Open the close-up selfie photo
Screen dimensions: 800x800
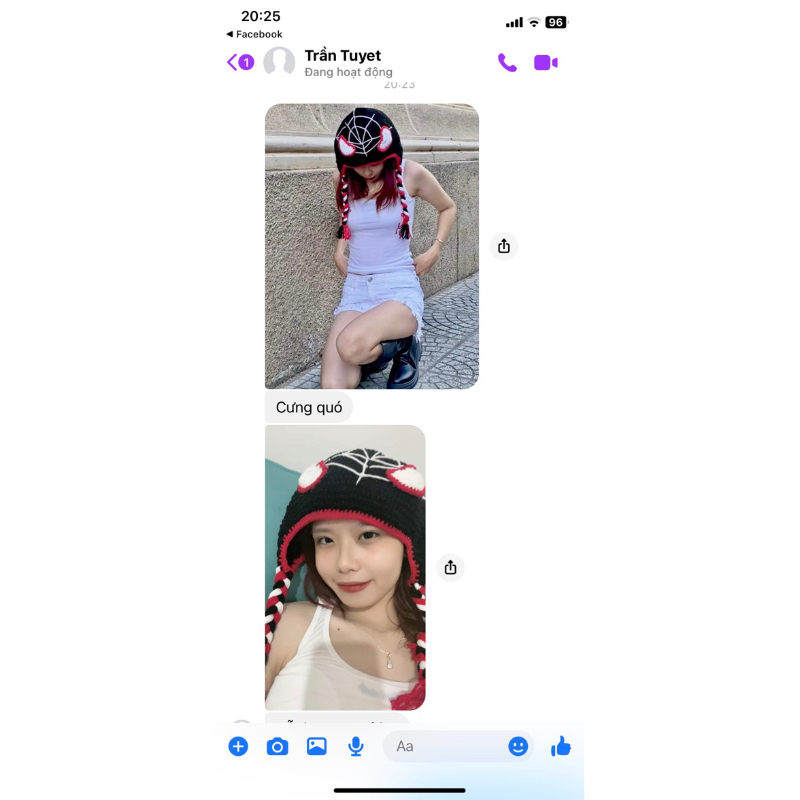345,567
